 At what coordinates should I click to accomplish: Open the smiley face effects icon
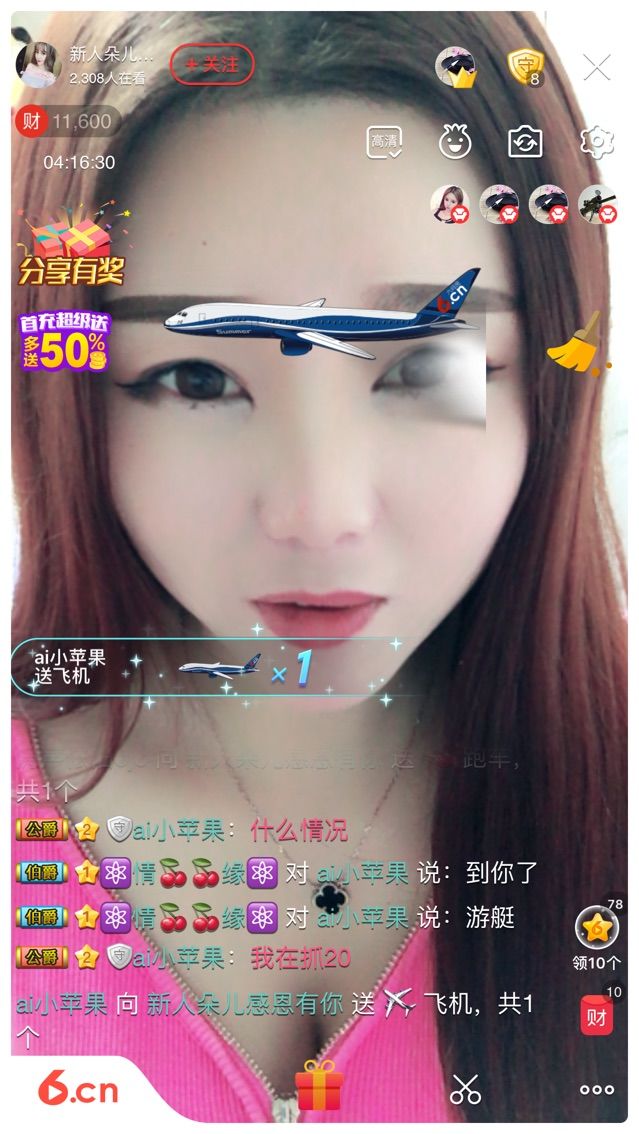click(456, 142)
